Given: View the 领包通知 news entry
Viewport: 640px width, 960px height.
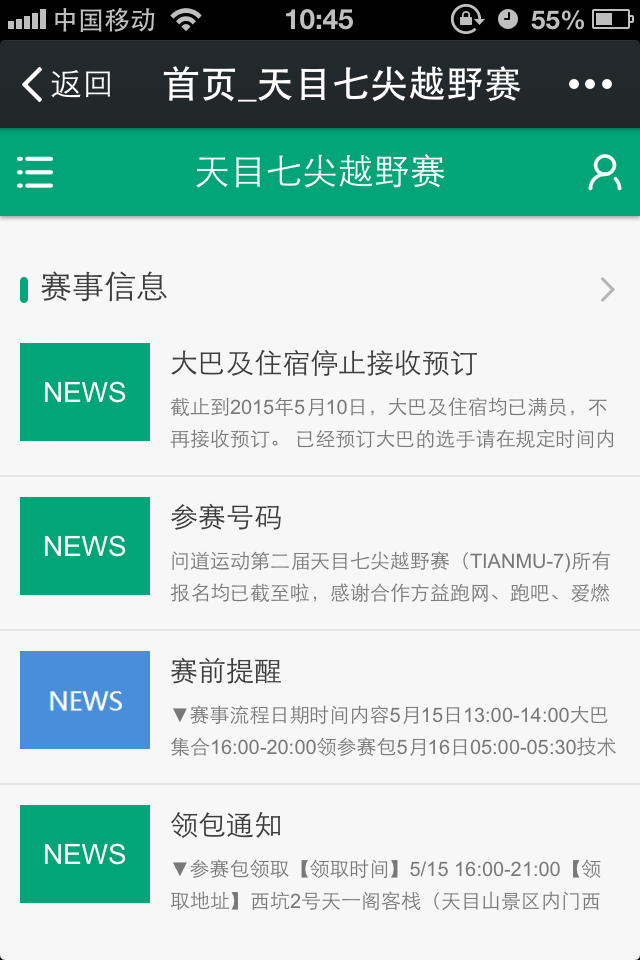Looking at the screenshot, I should click(x=320, y=861).
